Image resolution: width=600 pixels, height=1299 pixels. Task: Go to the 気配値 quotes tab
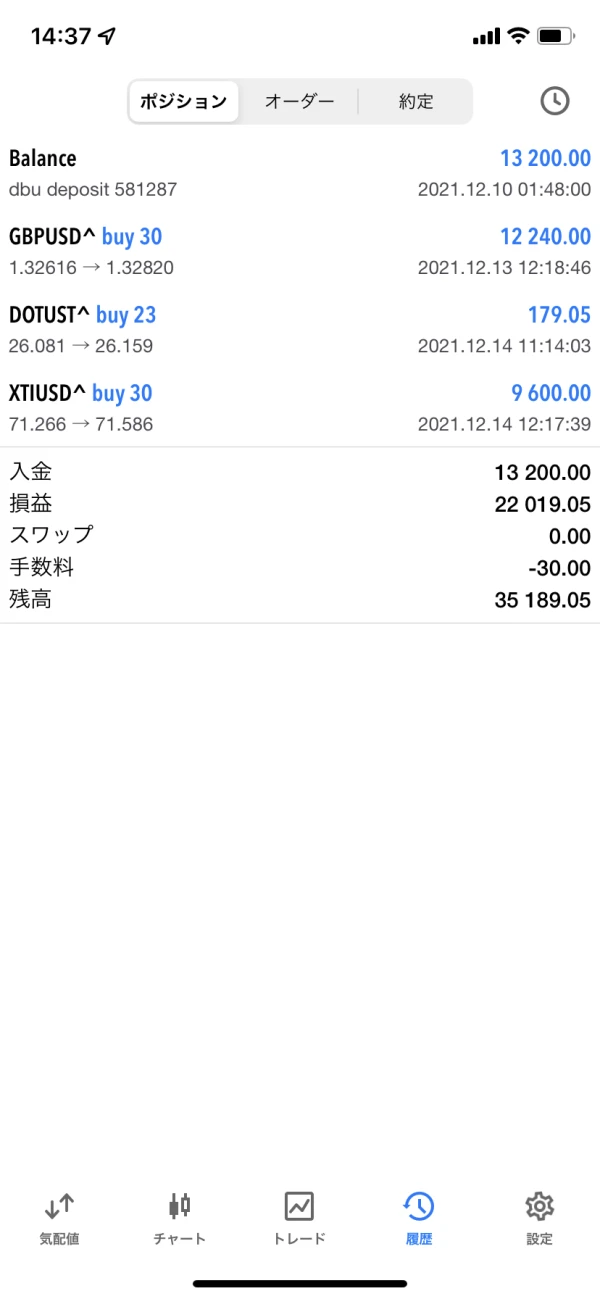[x=59, y=1217]
